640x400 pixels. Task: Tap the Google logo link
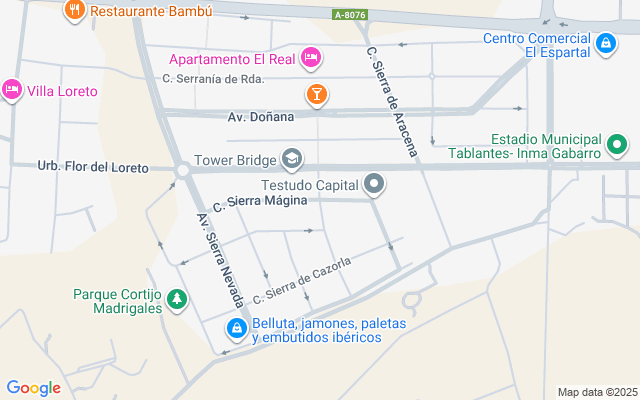[33, 388]
